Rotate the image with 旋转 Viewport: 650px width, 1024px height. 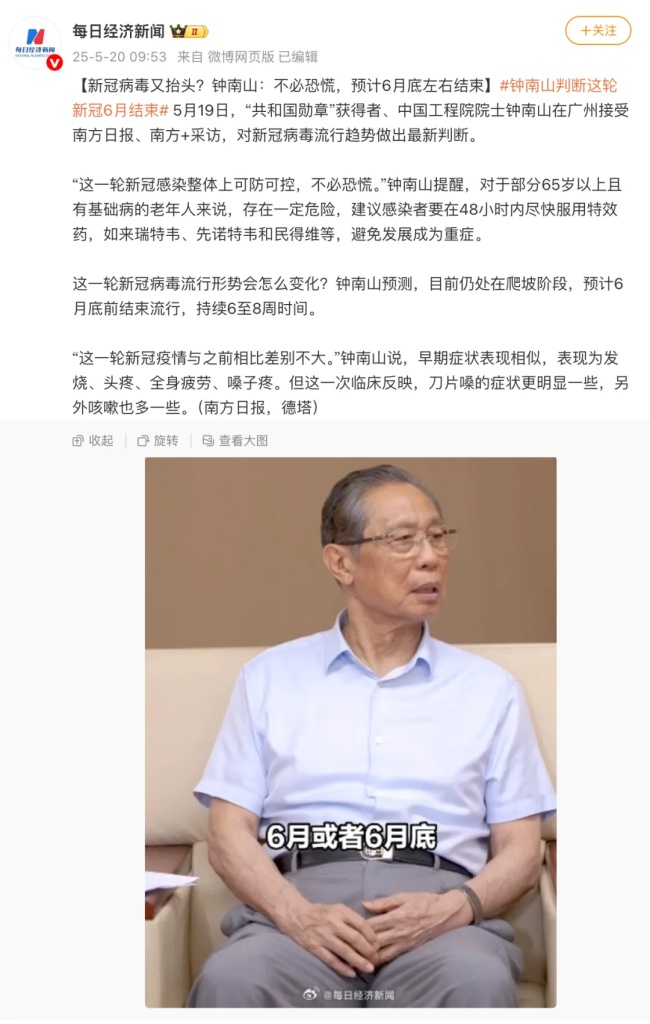click(158, 440)
